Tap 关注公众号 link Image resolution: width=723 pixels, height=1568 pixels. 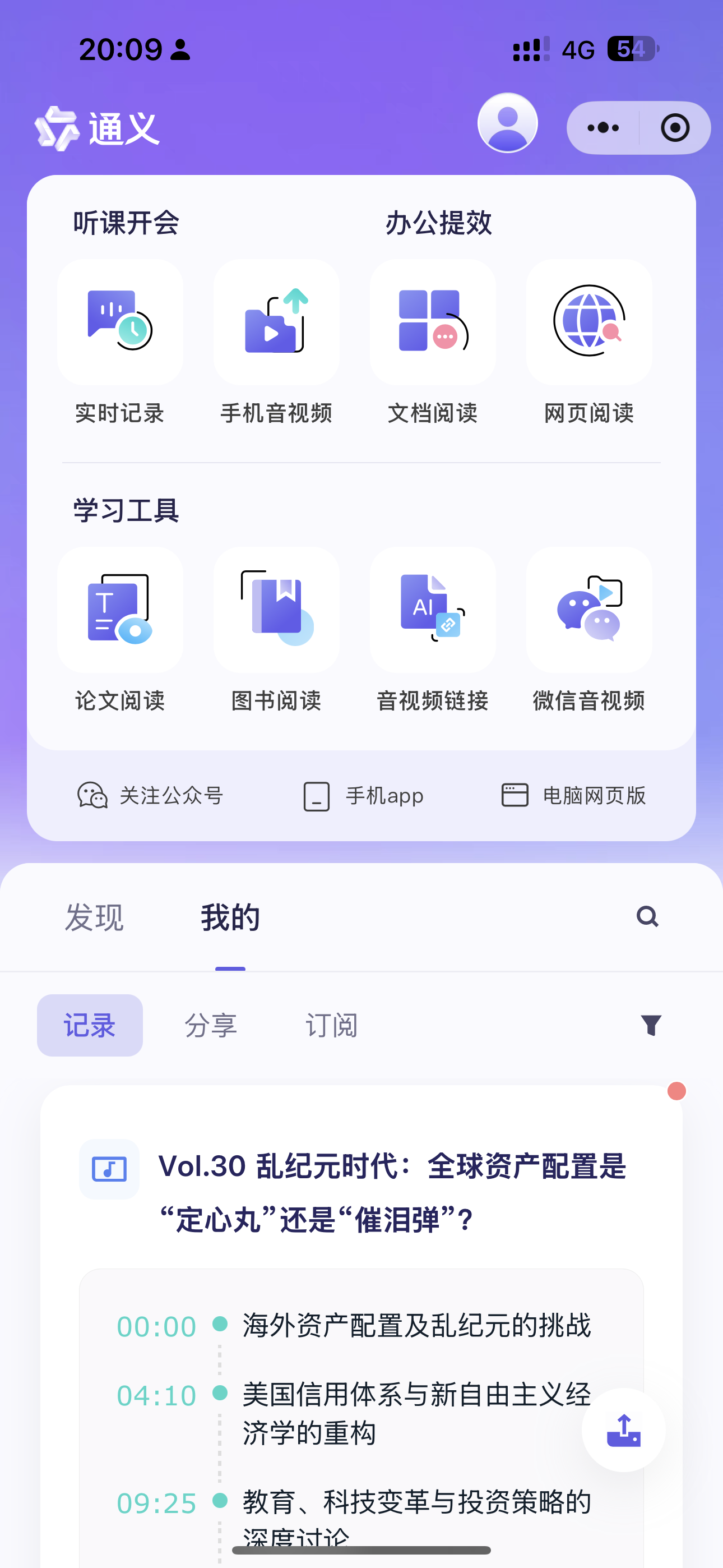click(x=150, y=796)
